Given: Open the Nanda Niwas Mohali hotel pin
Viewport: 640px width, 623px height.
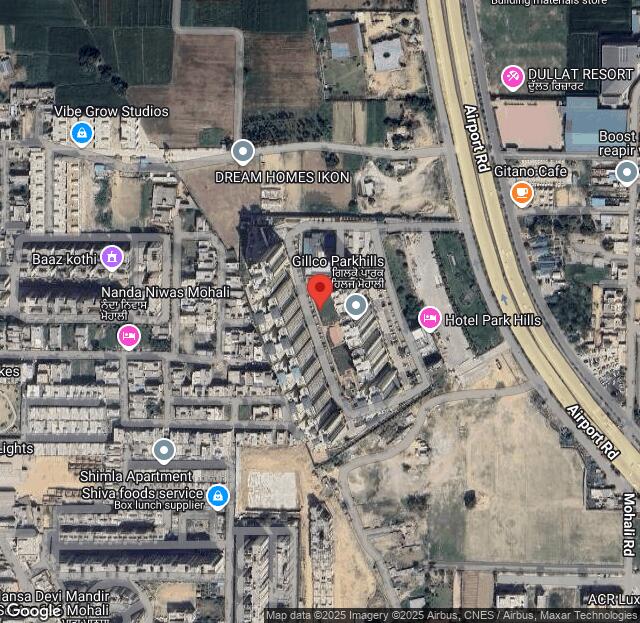Looking at the screenshot, I should click(129, 337).
